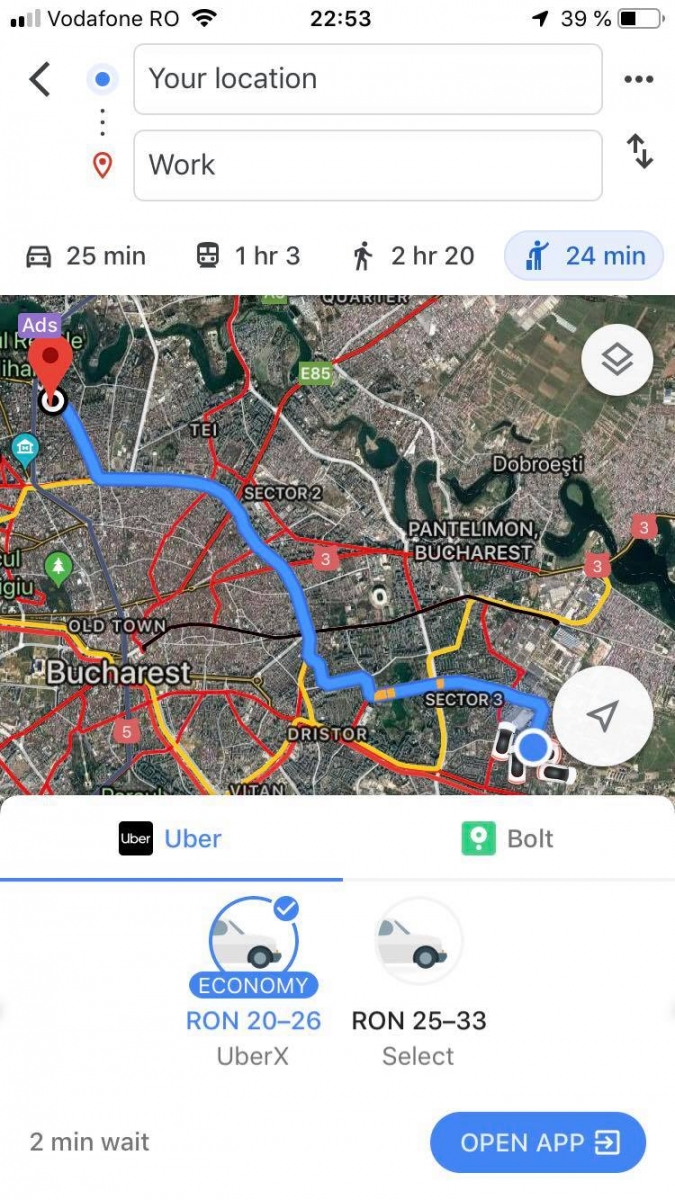This screenshot has height=1200, width=675.
Task: Select the ride-hailing mode, 24 min
Action: click(x=584, y=256)
